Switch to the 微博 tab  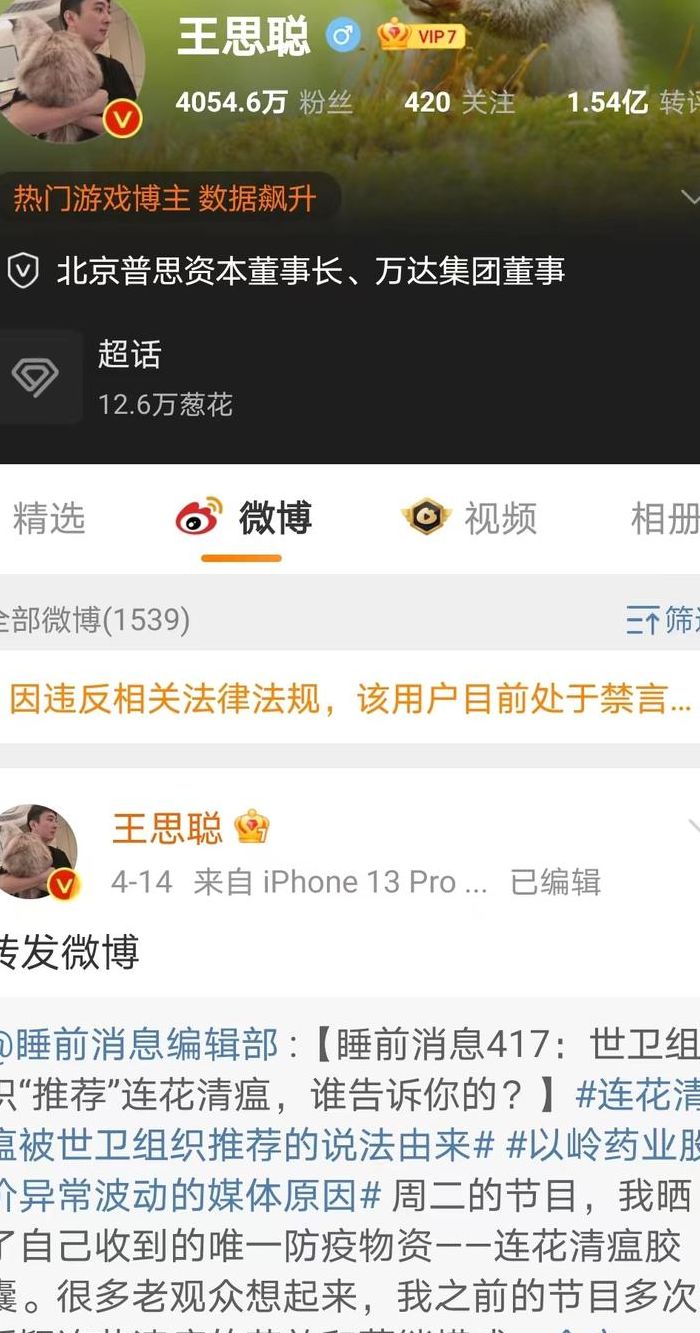point(243,518)
